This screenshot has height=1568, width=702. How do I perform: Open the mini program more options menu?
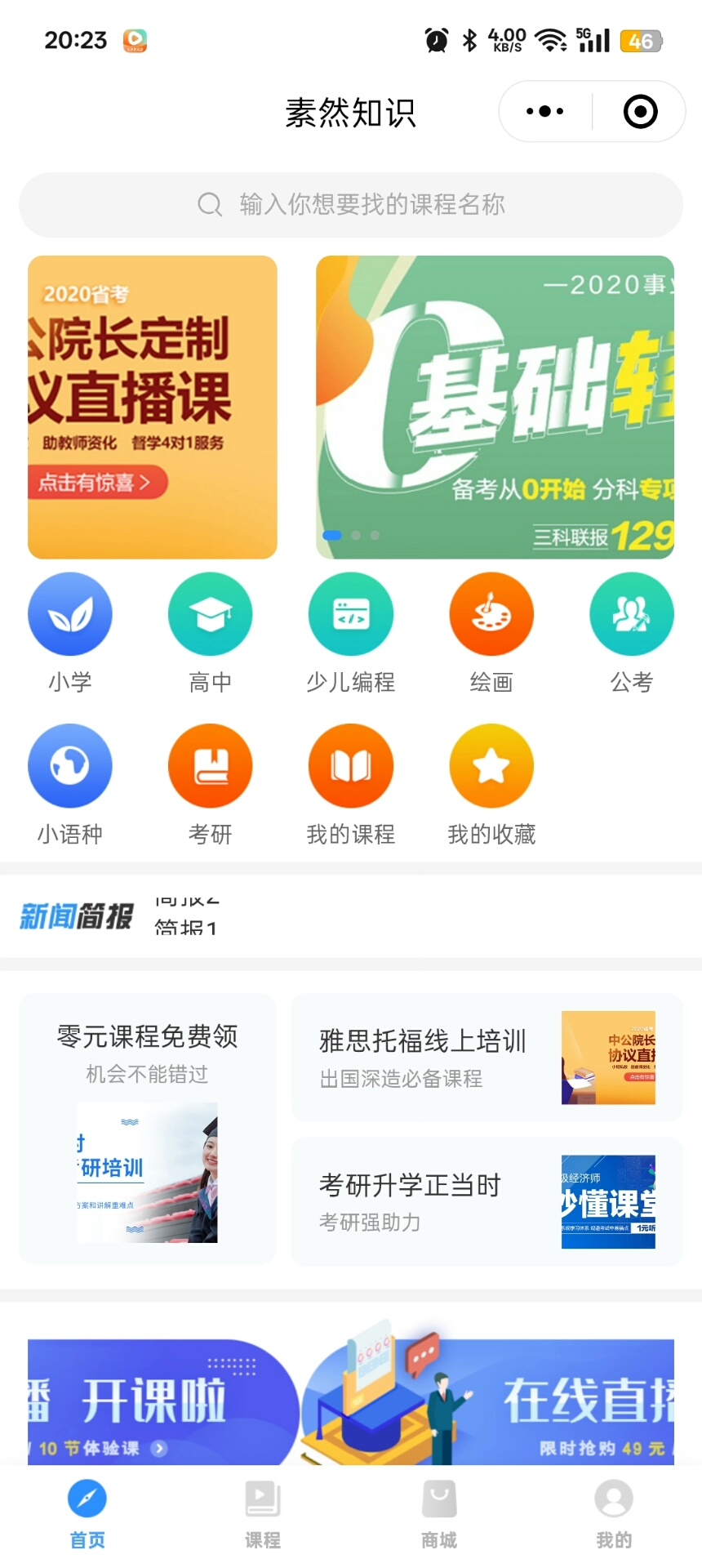tap(545, 112)
